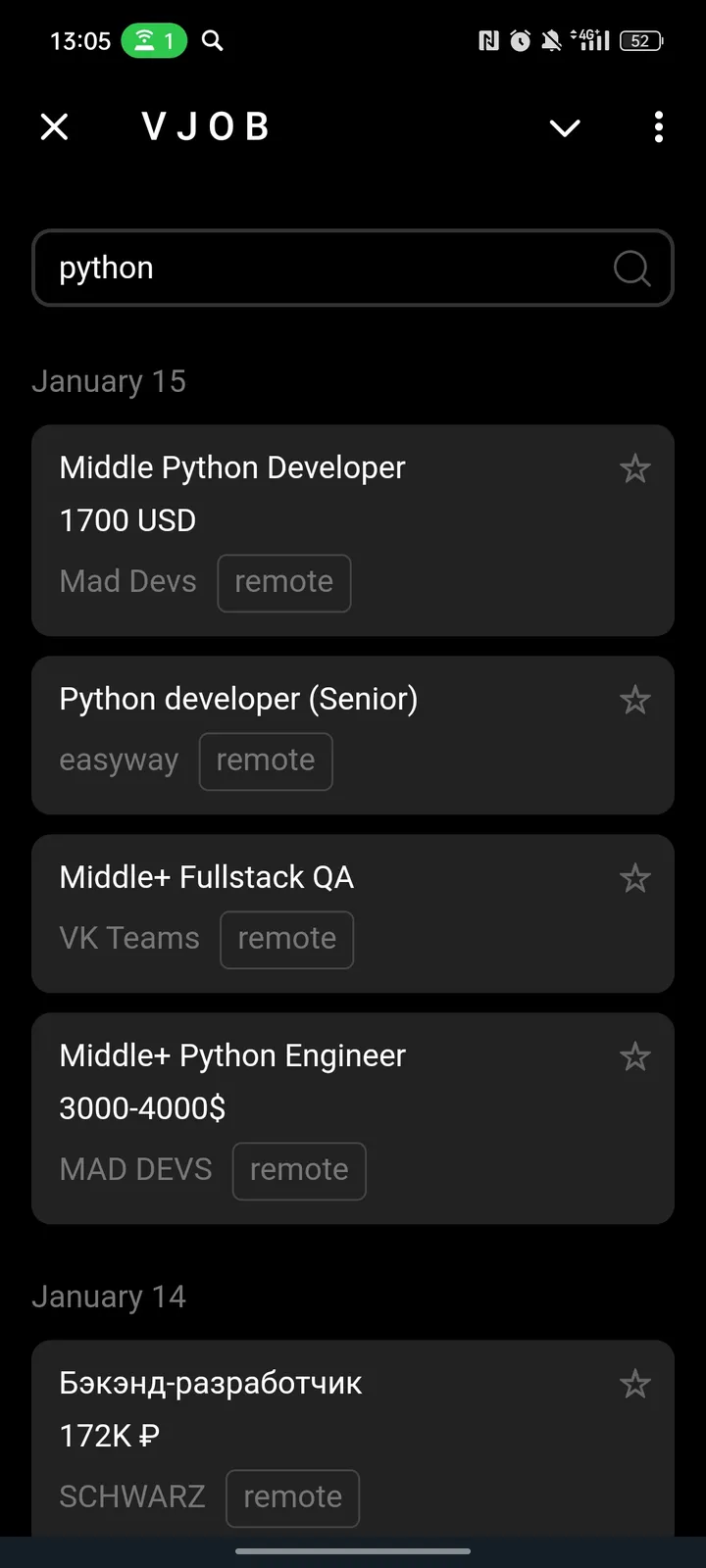Star the Middle Python Developer vacancy
Viewport: 706px width, 1568px height.
(x=635, y=468)
